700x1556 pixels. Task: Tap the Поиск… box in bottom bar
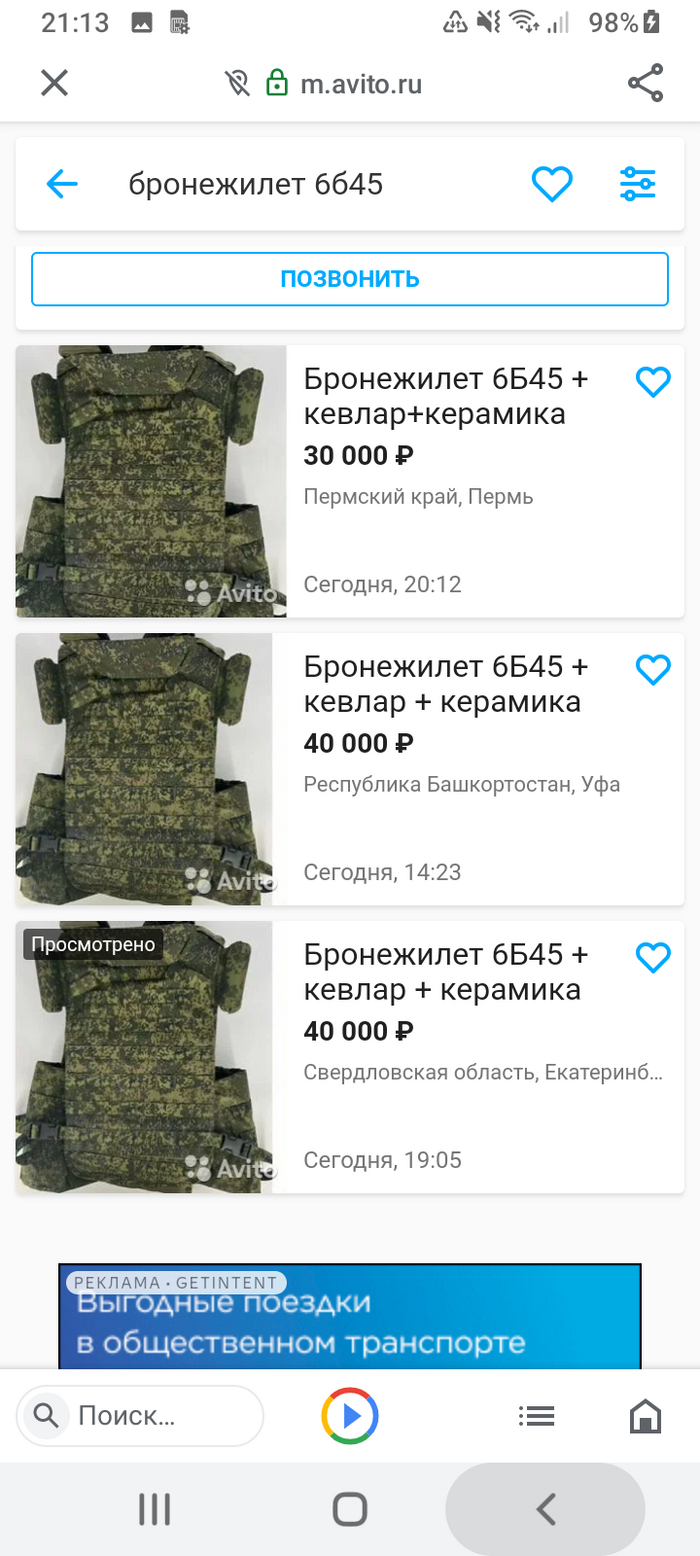pyautogui.click(x=140, y=1416)
